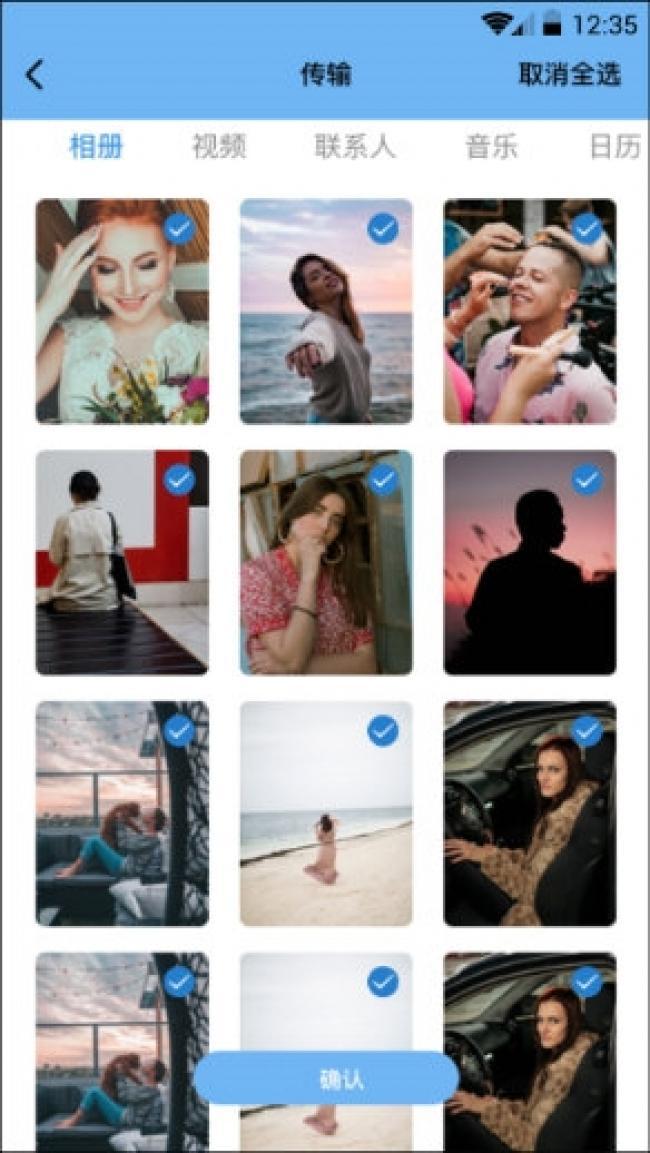Switch to the 联系人 tab
Screen dimensions: 650x1153
pyautogui.click(x=355, y=147)
